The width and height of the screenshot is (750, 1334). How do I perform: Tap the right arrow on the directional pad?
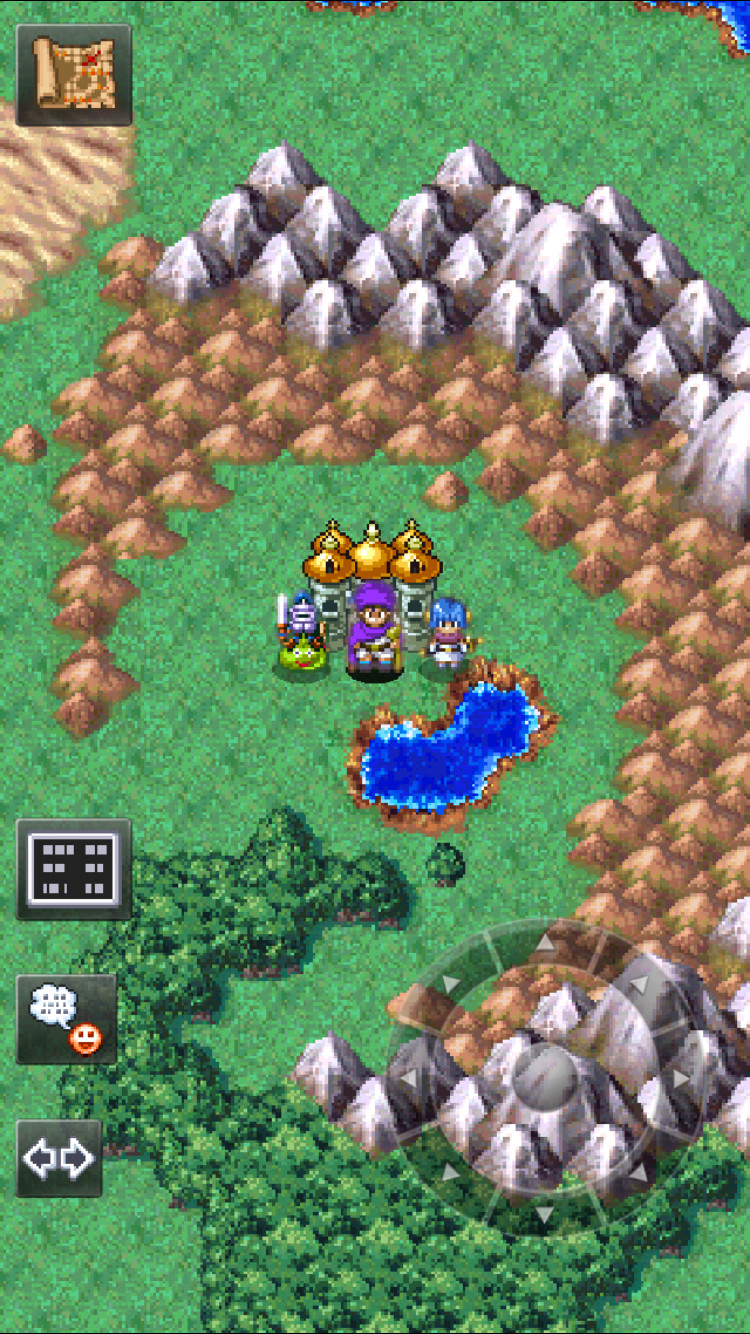680,1080
